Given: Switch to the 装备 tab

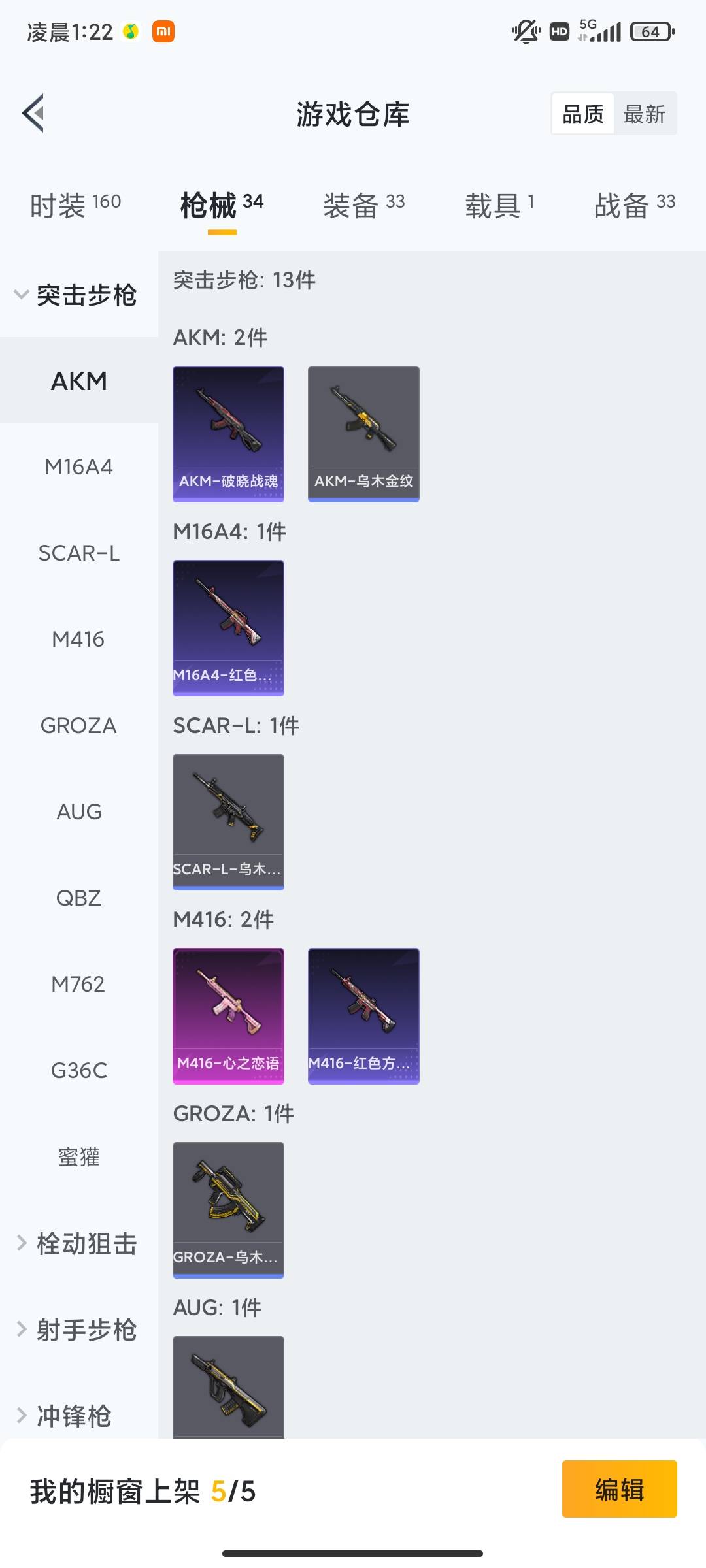Looking at the screenshot, I should coord(363,205).
